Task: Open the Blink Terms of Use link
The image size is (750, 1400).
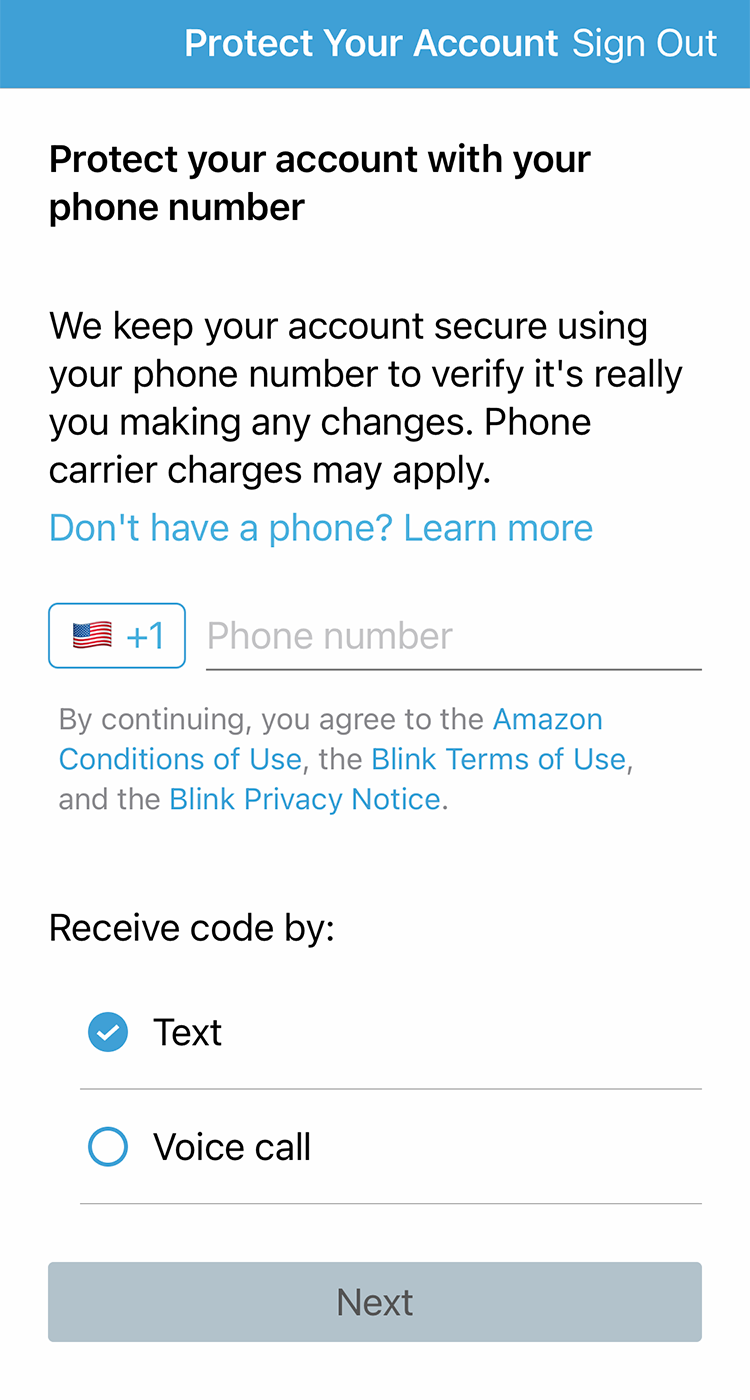Action: click(x=498, y=759)
